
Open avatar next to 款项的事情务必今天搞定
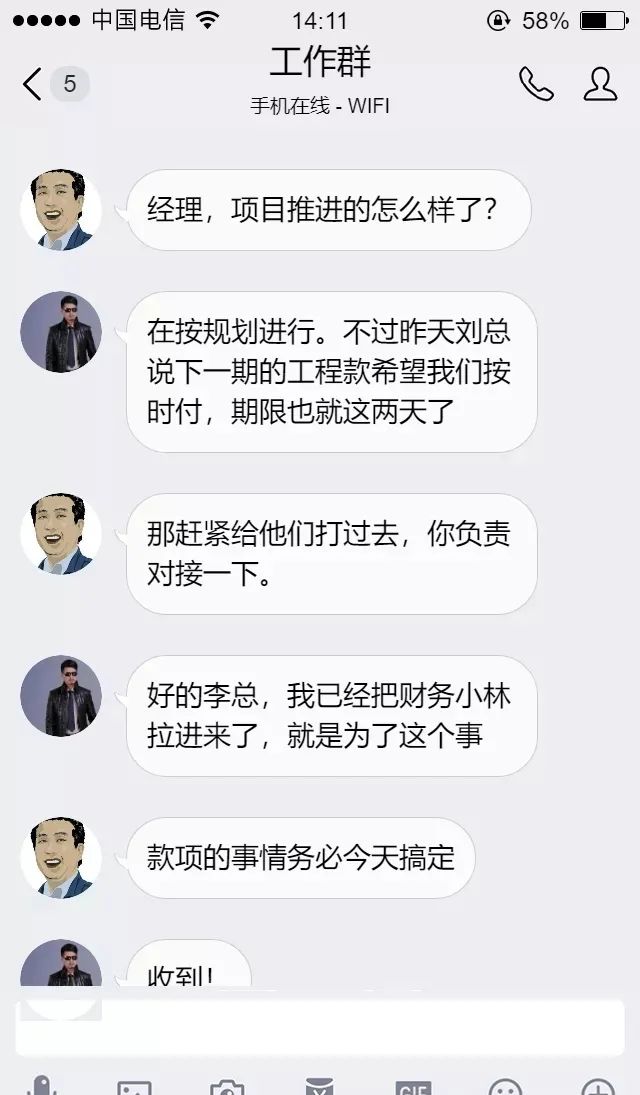(x=61, y=858)
